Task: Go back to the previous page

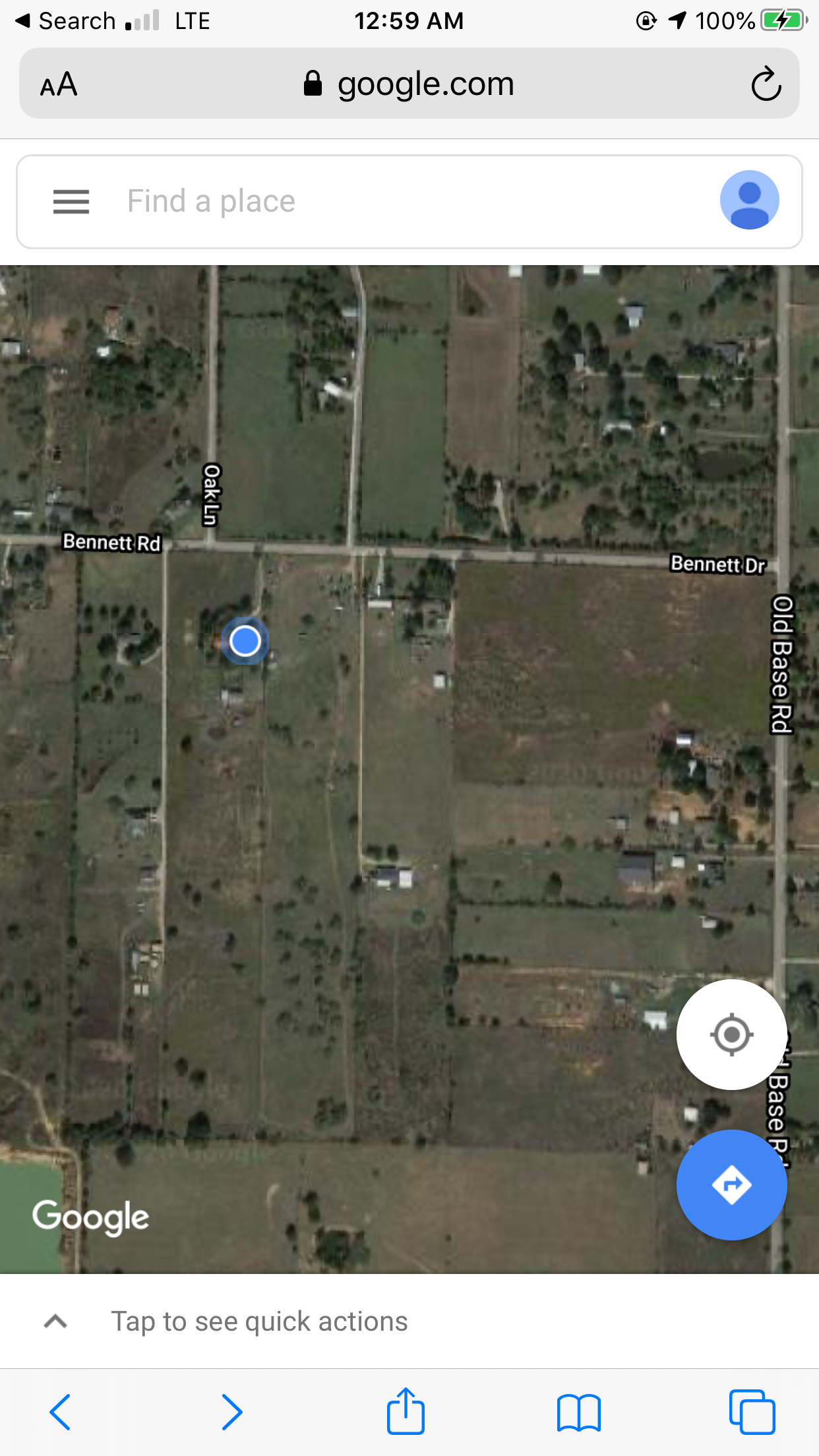Action: pyautogui.click(x=60, y=1412)
